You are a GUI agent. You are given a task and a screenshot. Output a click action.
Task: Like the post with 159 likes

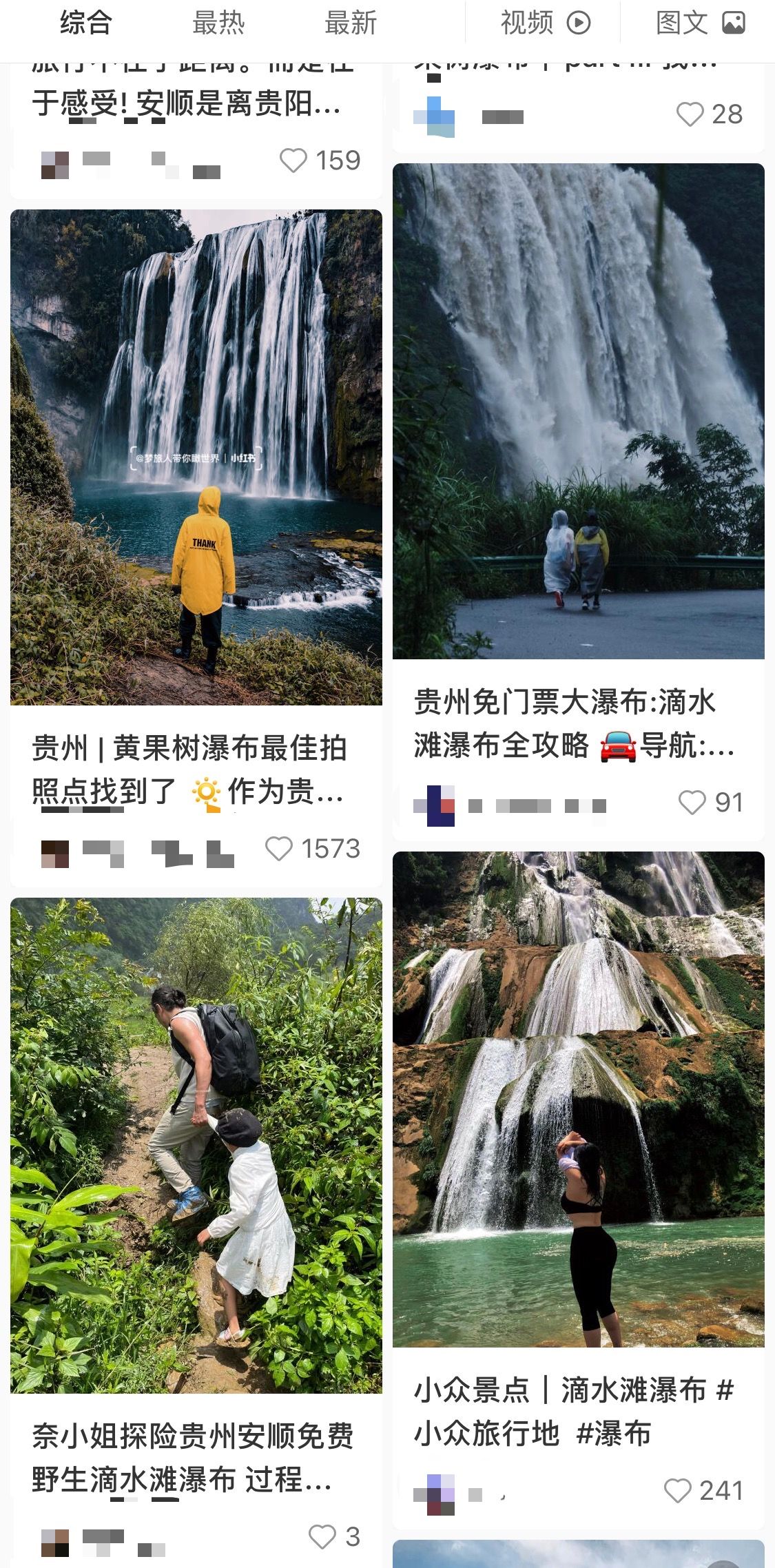(x=293, y=161)
